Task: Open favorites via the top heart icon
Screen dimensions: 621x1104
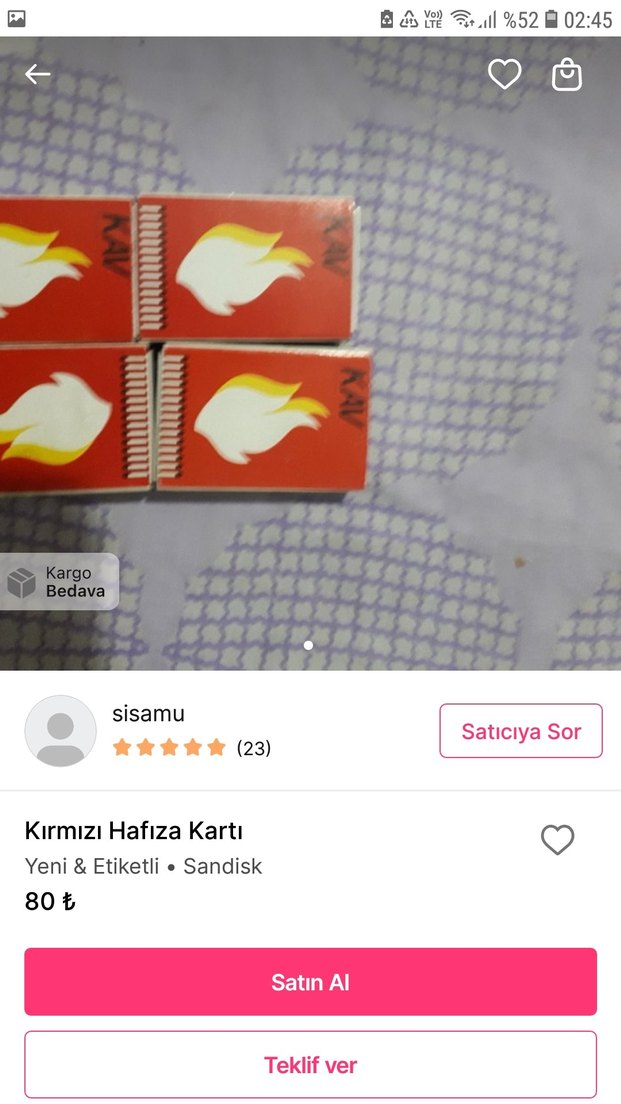Action: [504, 74]
